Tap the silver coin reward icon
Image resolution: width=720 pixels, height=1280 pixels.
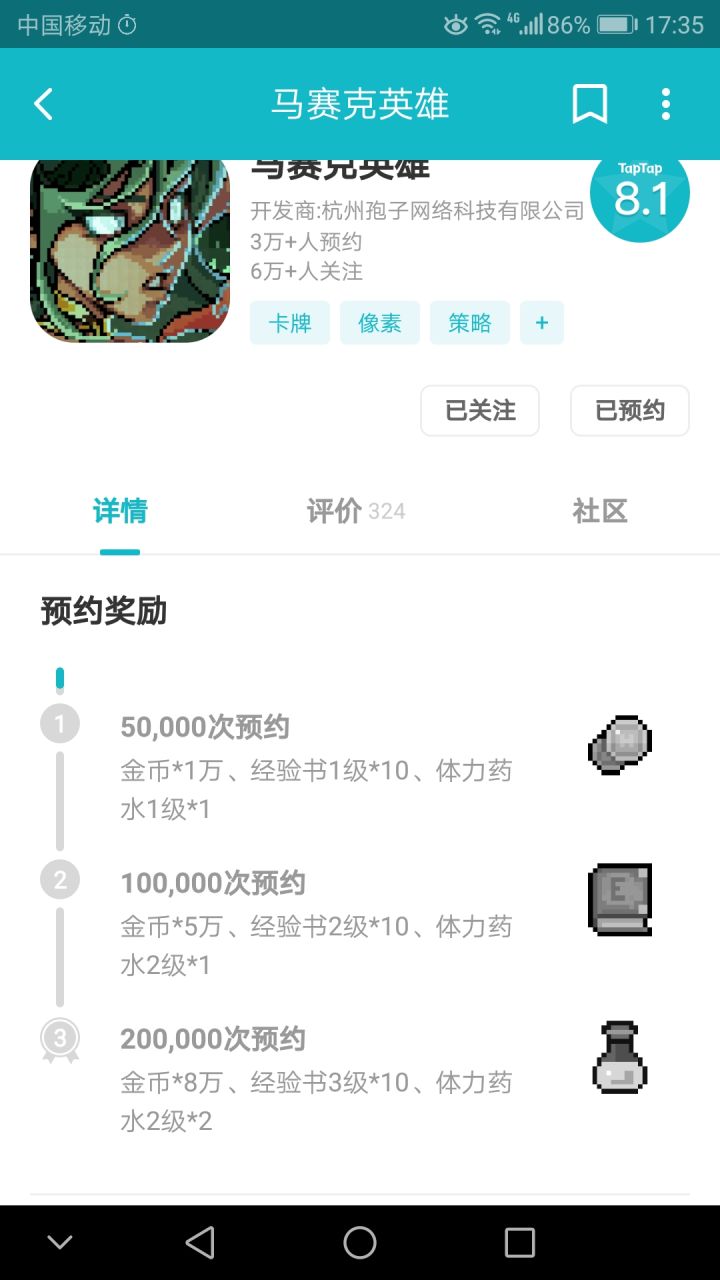click(x=618, y=744)
